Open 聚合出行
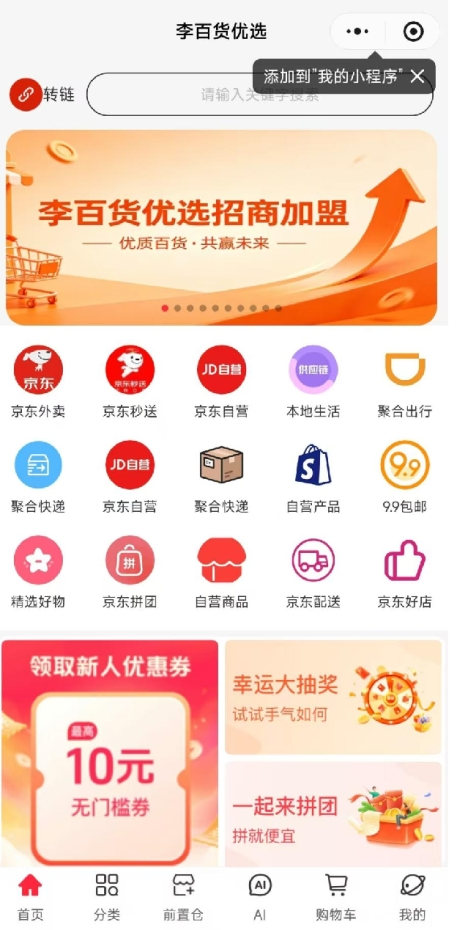Screen dimensions: 458x930 click(x=405, y=382)
